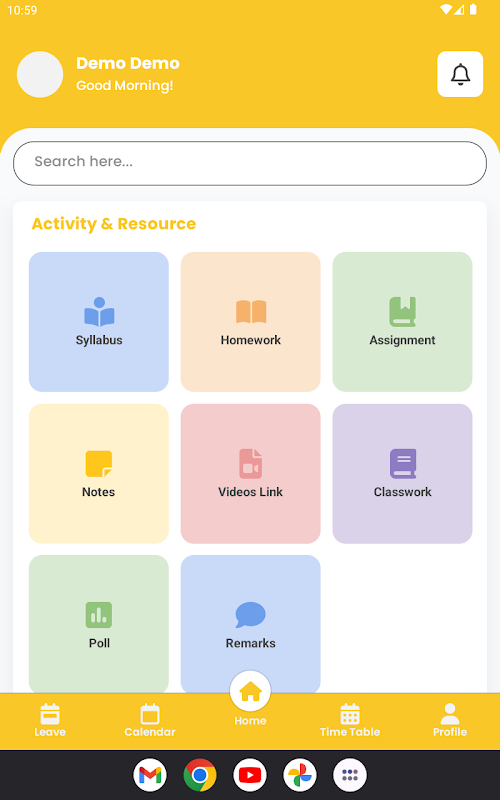Image resolution: width=500 pixels, height=800 pixels.
Task: Tap the profile avatar picture
Action: click(40, 74)
